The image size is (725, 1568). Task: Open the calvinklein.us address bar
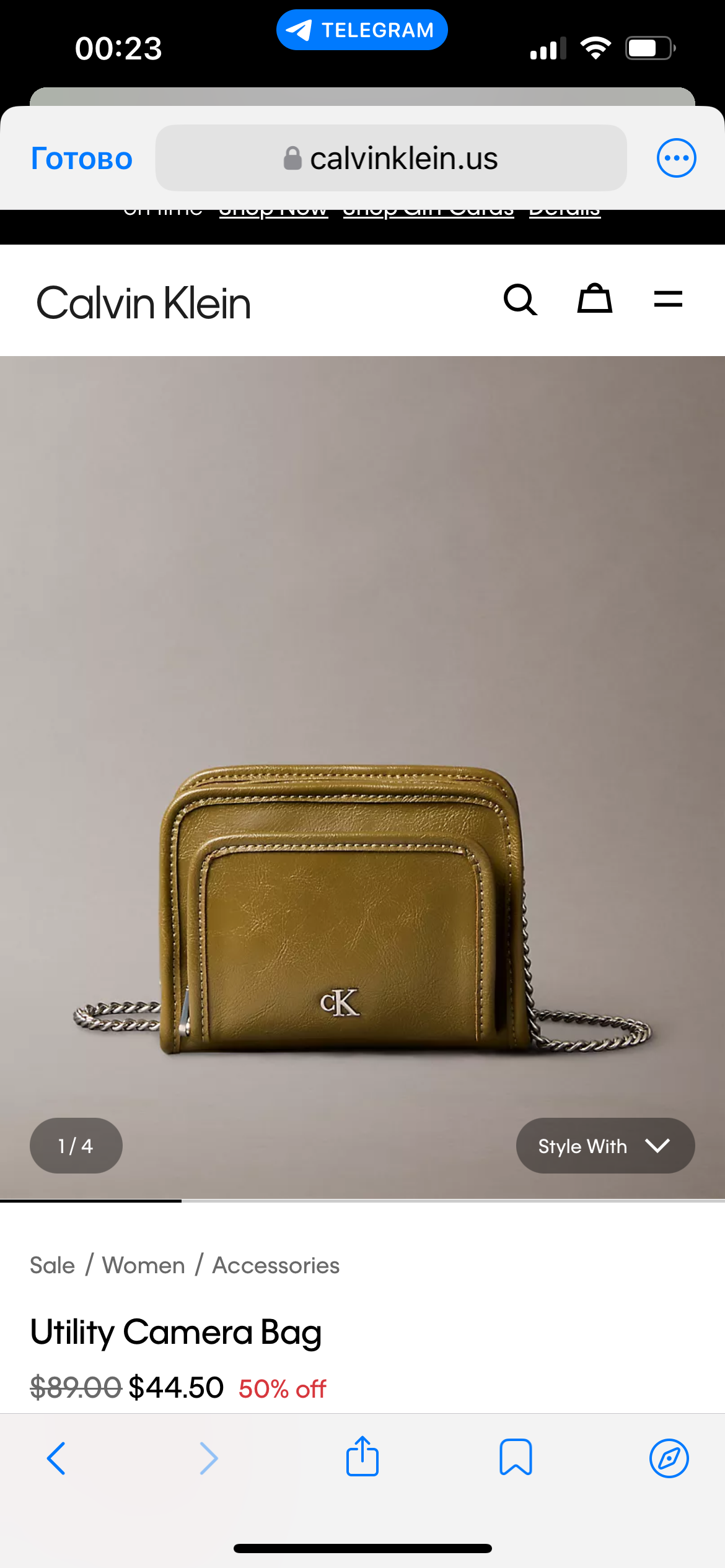[x=391, y=159]
